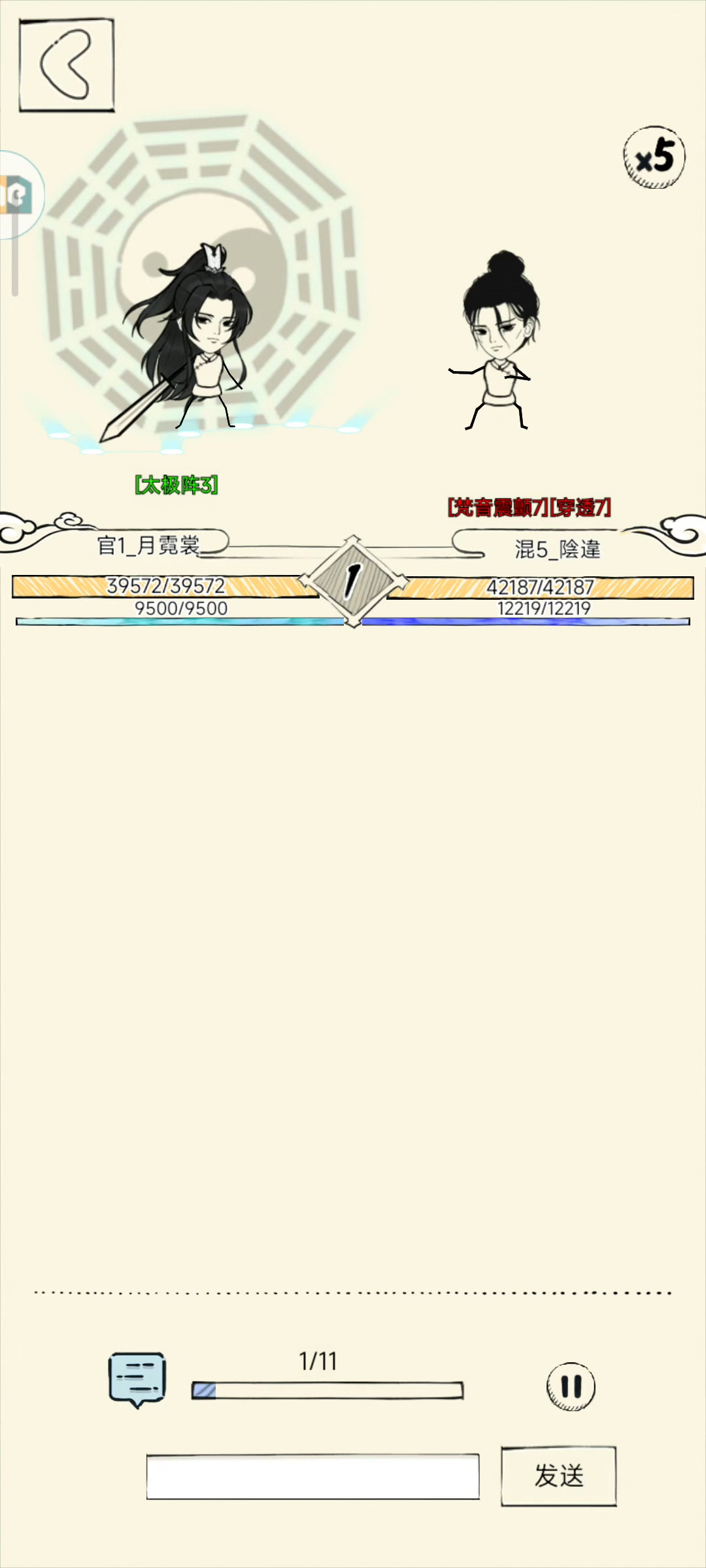Change the x5 battle speed
Viewport: 706px width, 1568px height.
coord(654,157)
